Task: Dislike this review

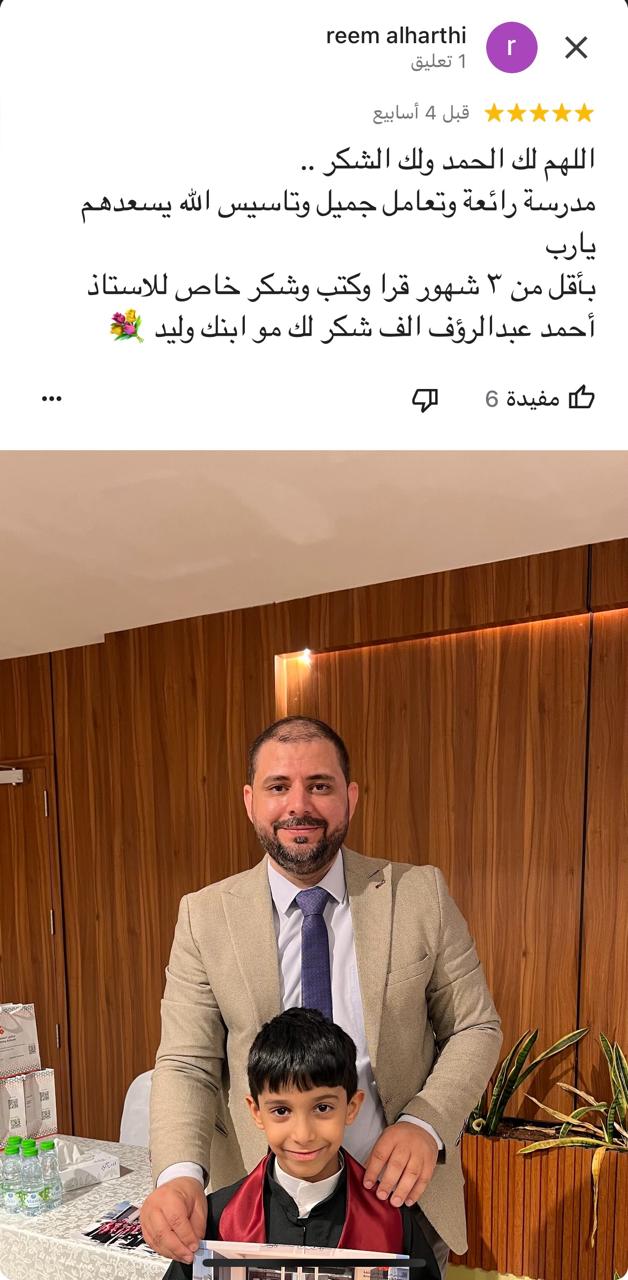Action: click(x=425, y=399)
